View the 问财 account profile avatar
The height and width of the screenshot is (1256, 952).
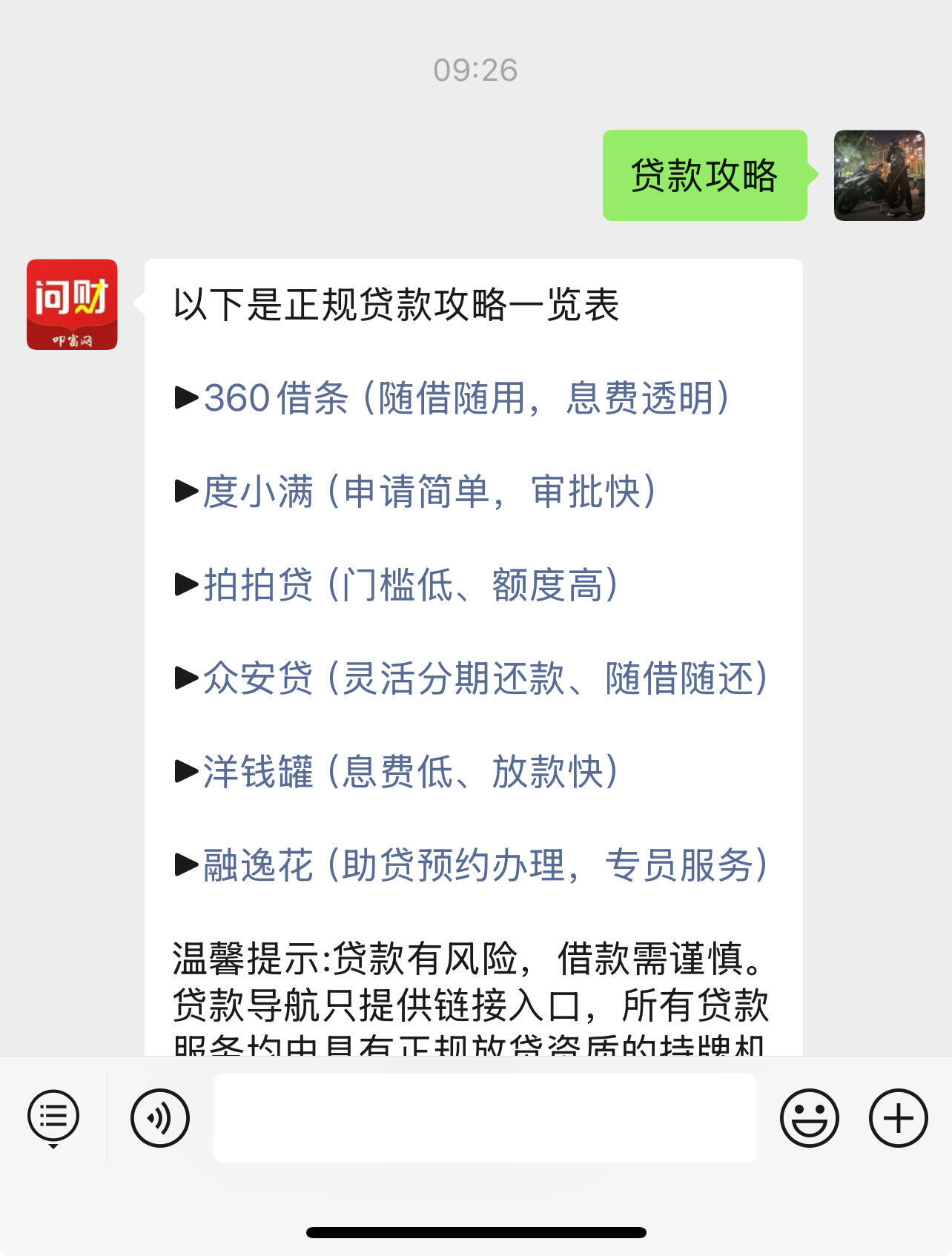[x=72, y=304]
